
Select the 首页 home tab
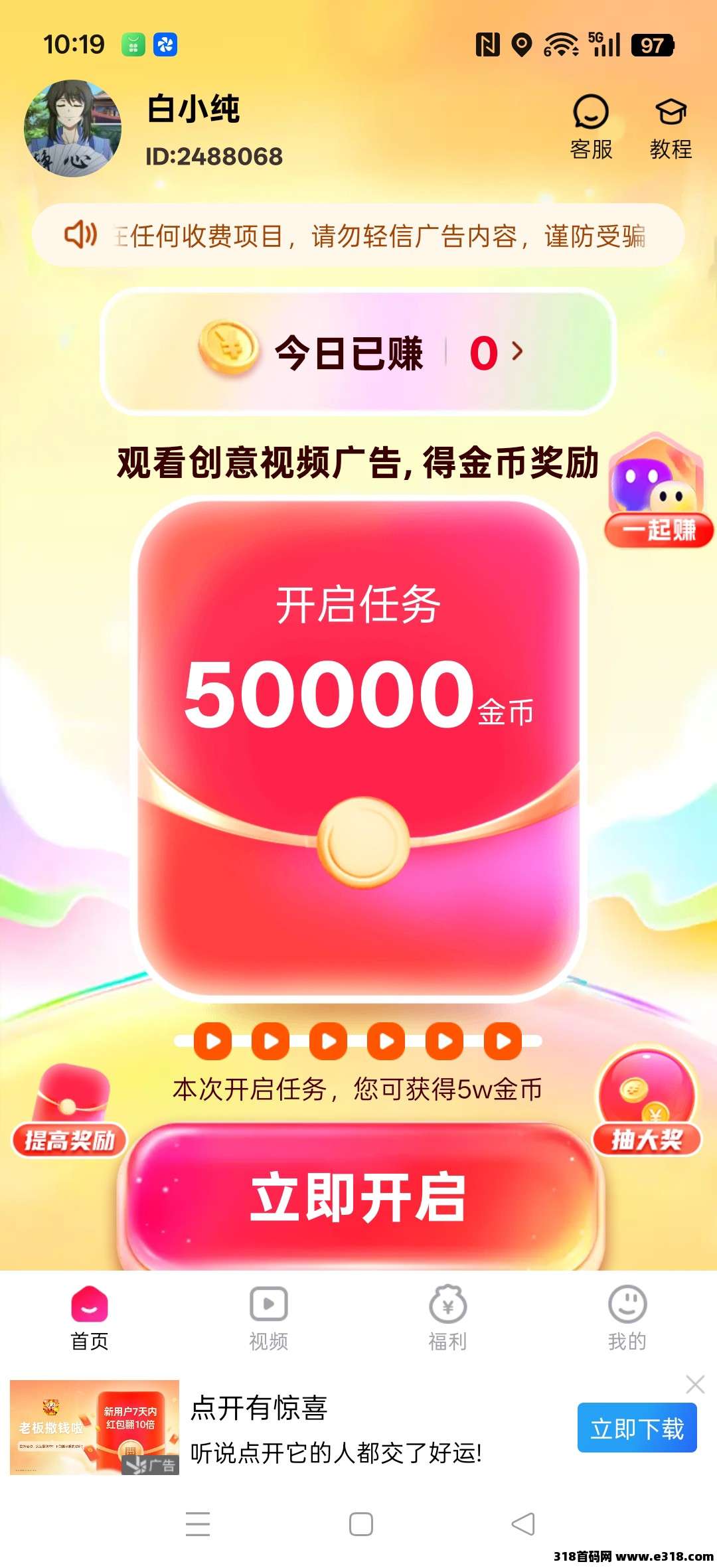(x=89, y=1318)
